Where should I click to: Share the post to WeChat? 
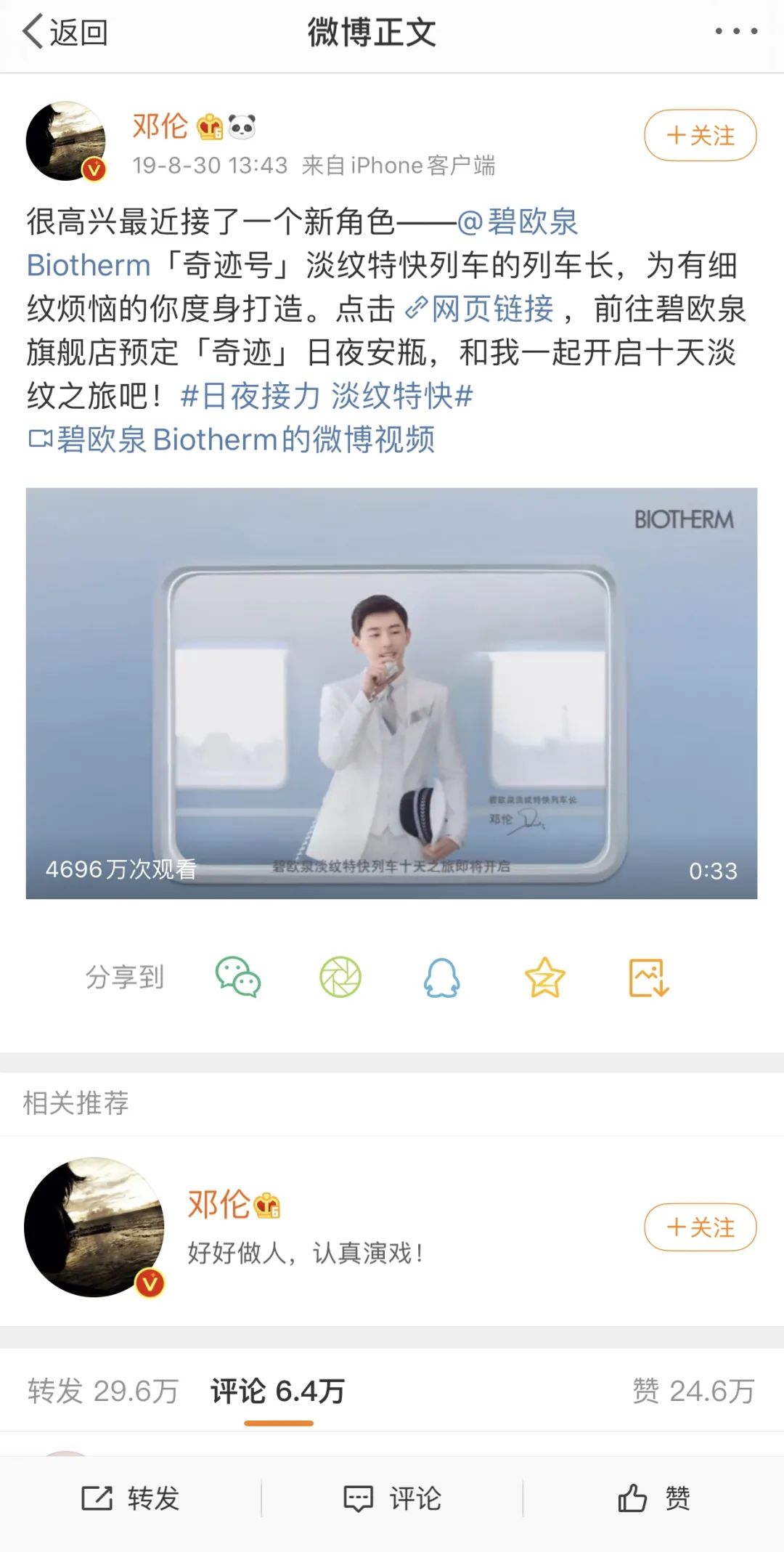(x=238, y=977)
